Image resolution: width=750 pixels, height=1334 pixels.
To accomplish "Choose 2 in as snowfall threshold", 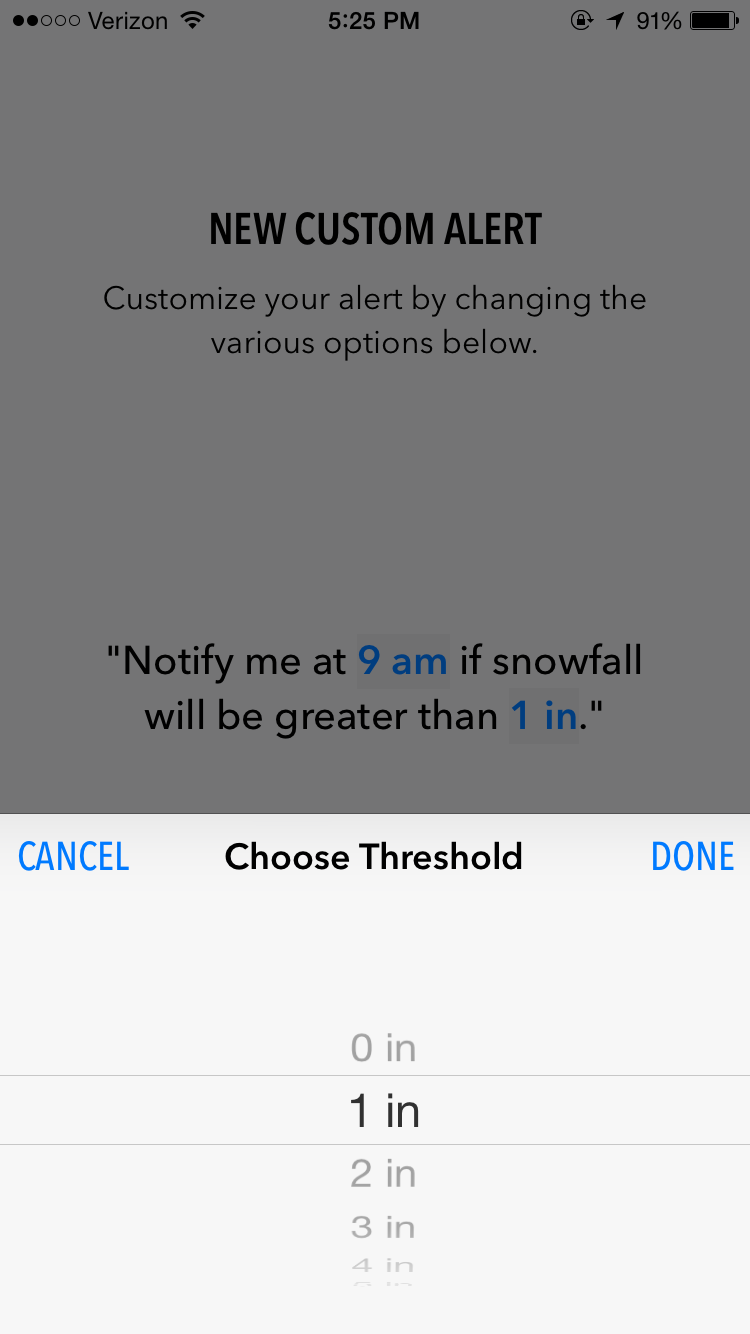I will point(383,1173).
